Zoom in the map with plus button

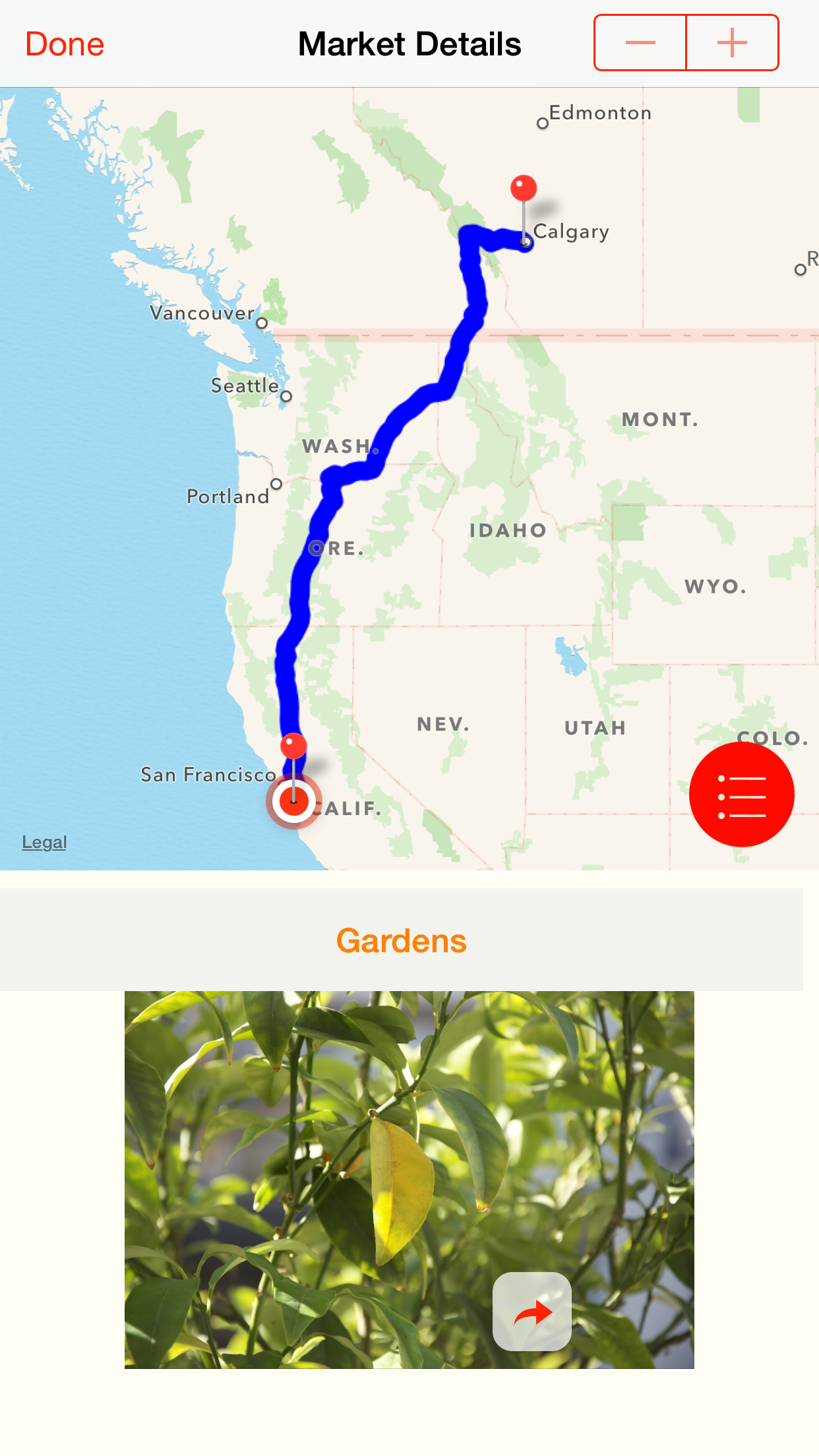[x=732, y=43]
